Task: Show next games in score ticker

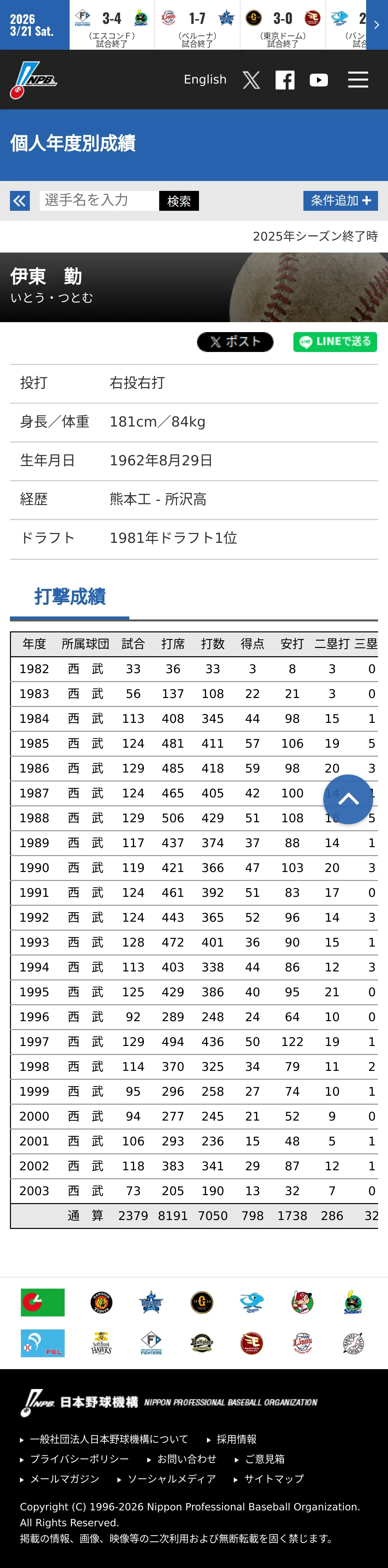Action: pos(377,25)
